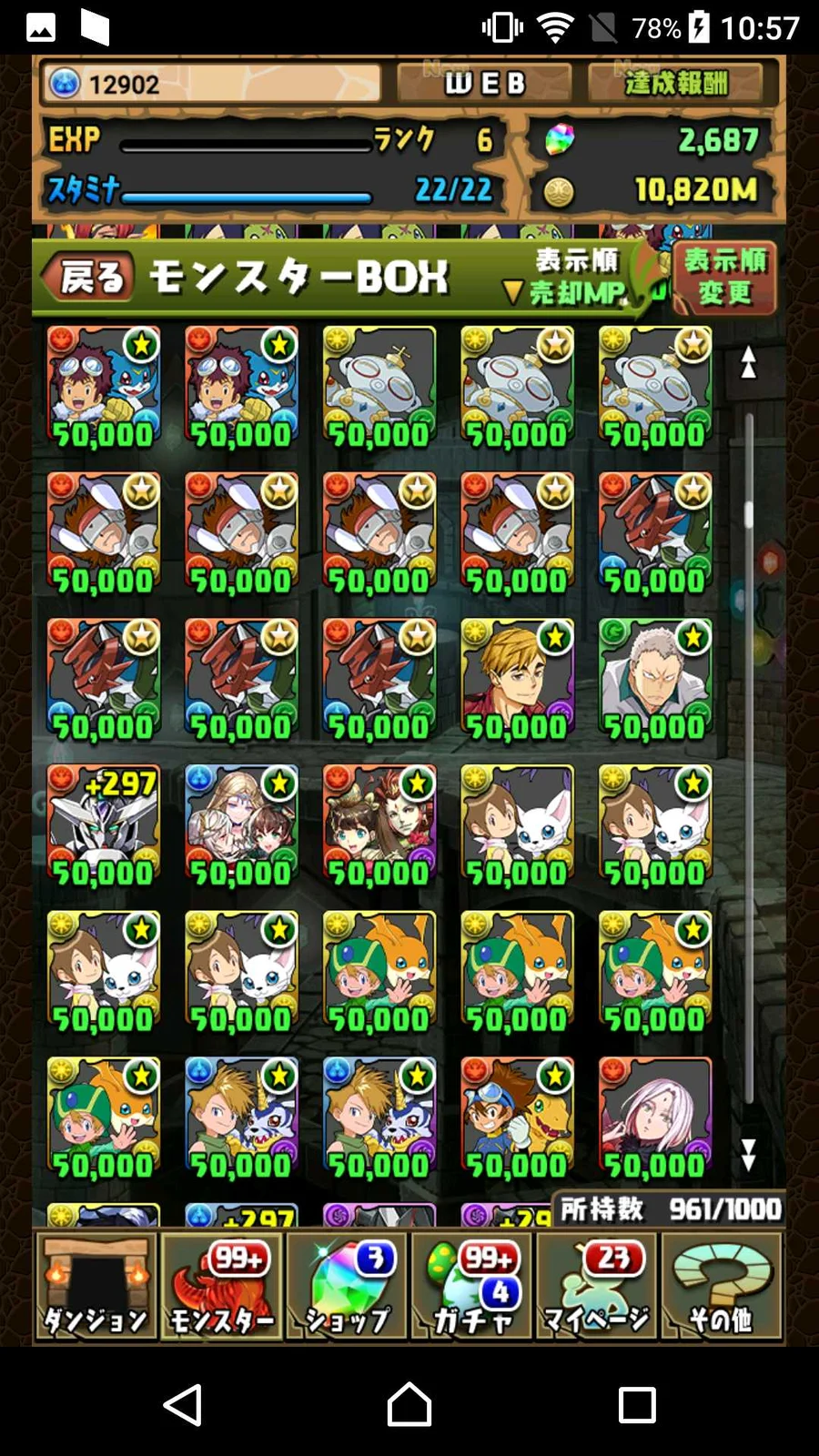Image resolution: width=819 pixels, height=1456 pixels.
Task: Select the blond man in red jacket monster
Action: tap(517, 680)
